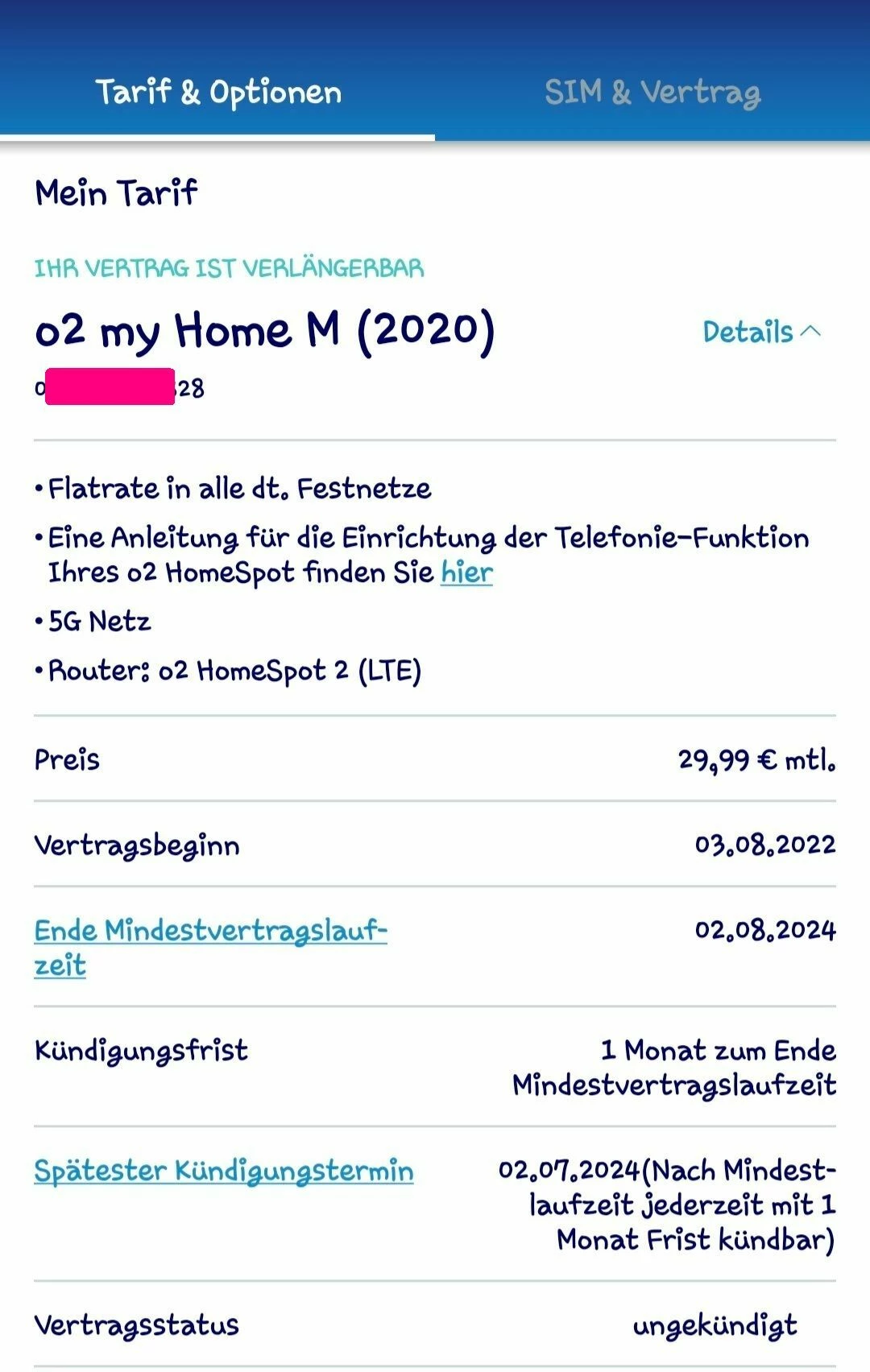This screenshot has height=1372, width=870.
Task: Select the Tarif & Optionen tab
Action: (x=218, y=93)
